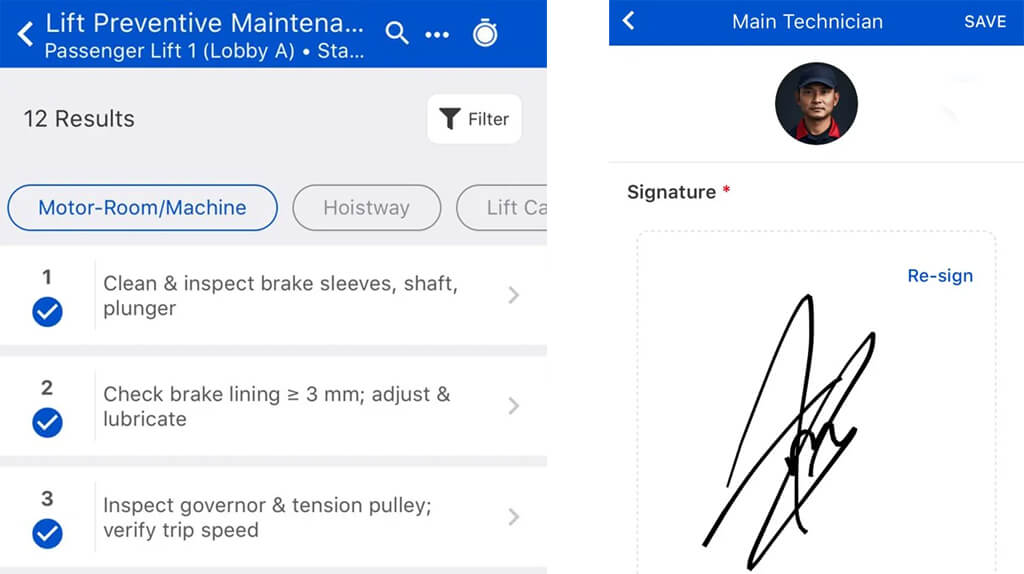This screenshot has height=574, width=1024.
Task: Open the Filter options
Action: [x=474, y=119]
